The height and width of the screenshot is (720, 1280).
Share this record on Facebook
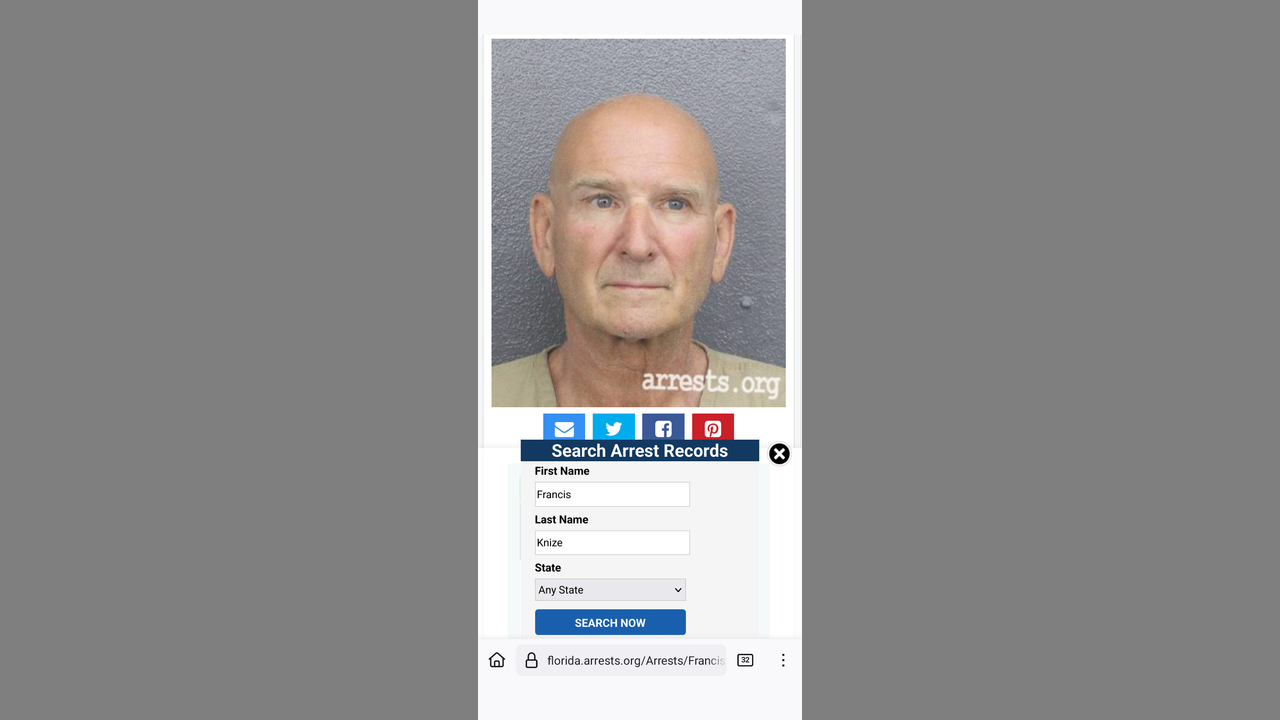[663, 427]
